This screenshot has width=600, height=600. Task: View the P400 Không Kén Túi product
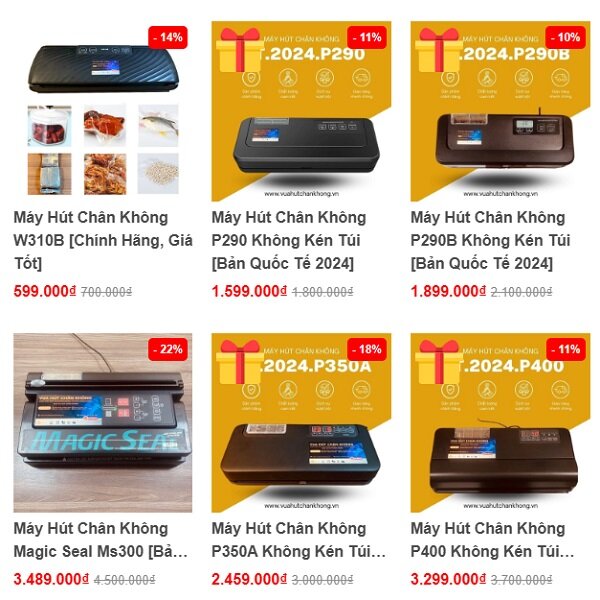point(493,540)
